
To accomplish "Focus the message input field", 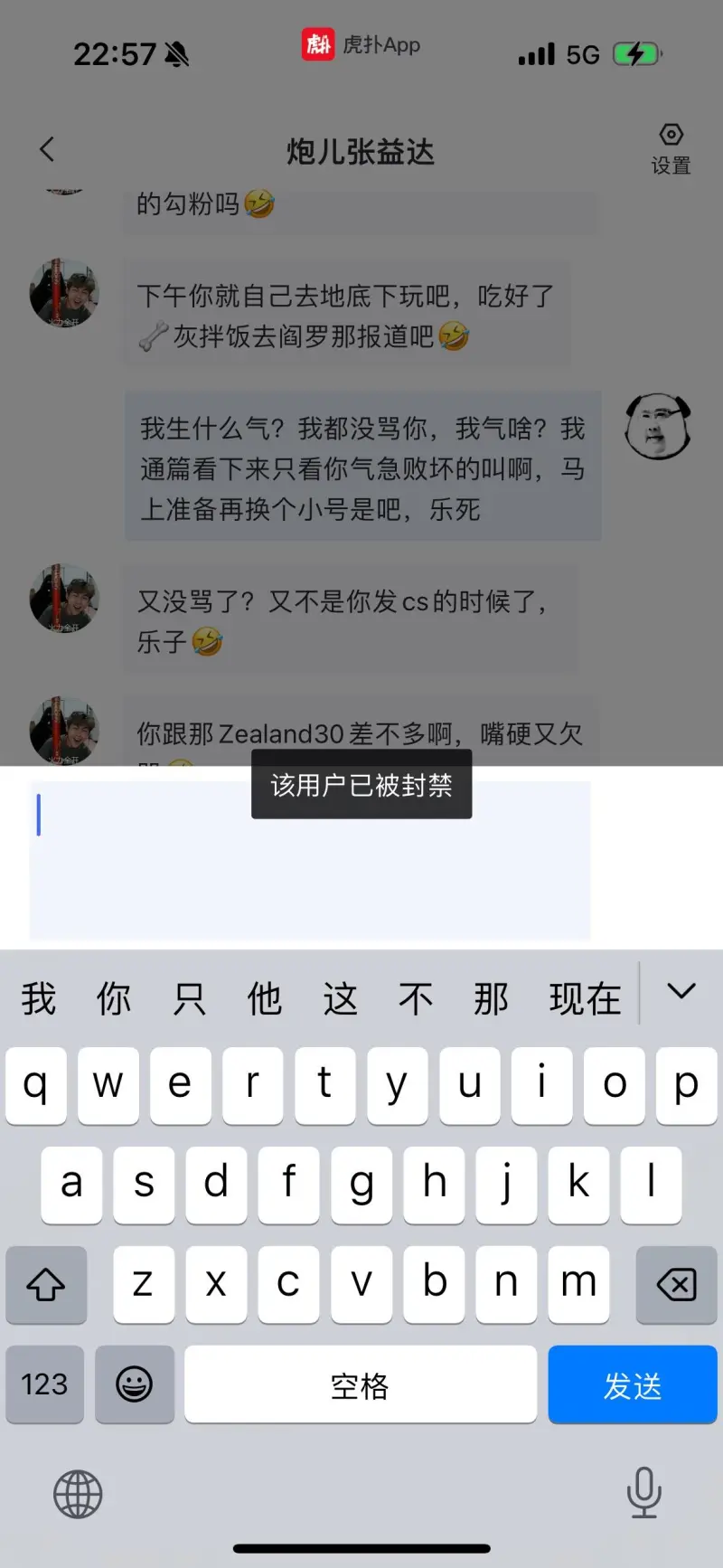I will pyautogui.click(x=309, y=859).
